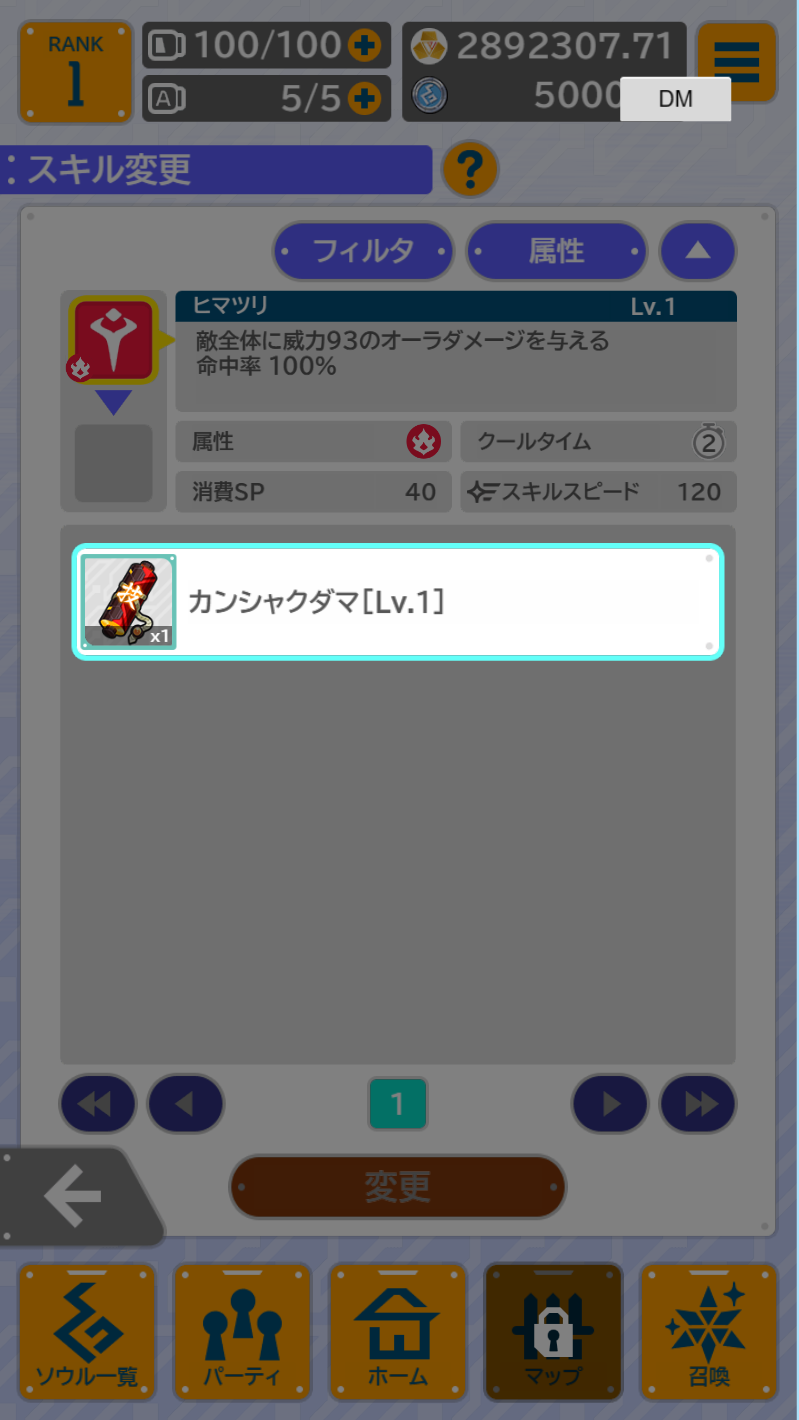Viewport: 799px width, 1420px height.
Task: Toggle sort order with the up arrow
Action: click(698, 251)
